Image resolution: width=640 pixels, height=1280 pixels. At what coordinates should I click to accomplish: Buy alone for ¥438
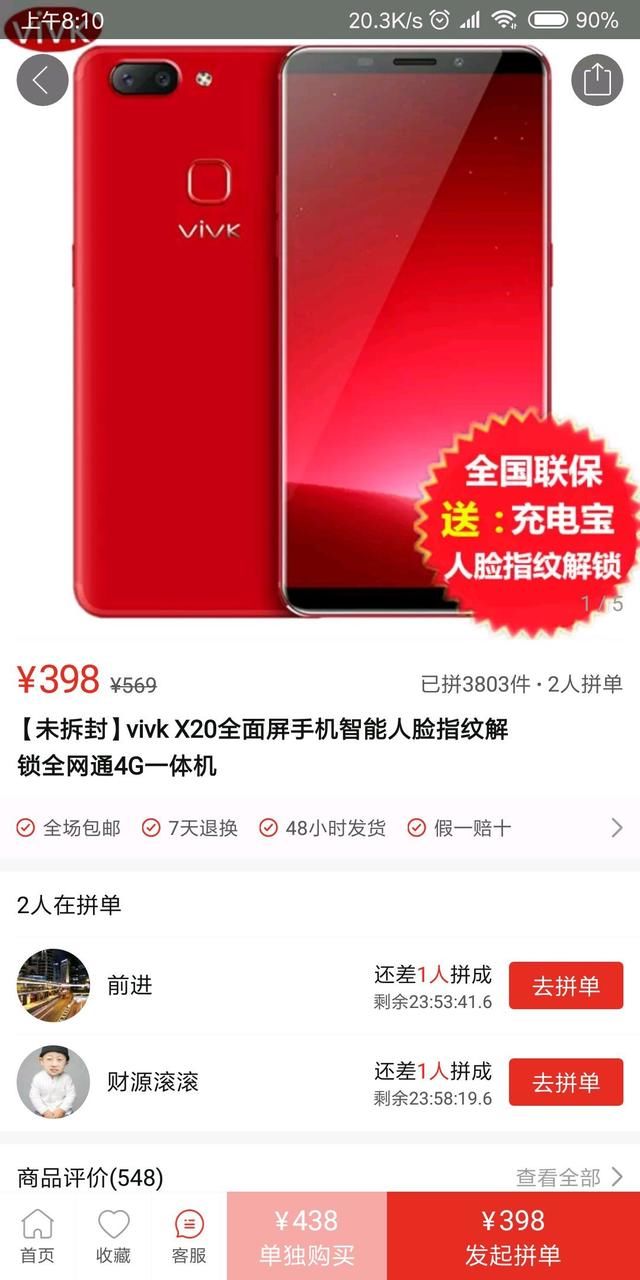coord(307,1236)
